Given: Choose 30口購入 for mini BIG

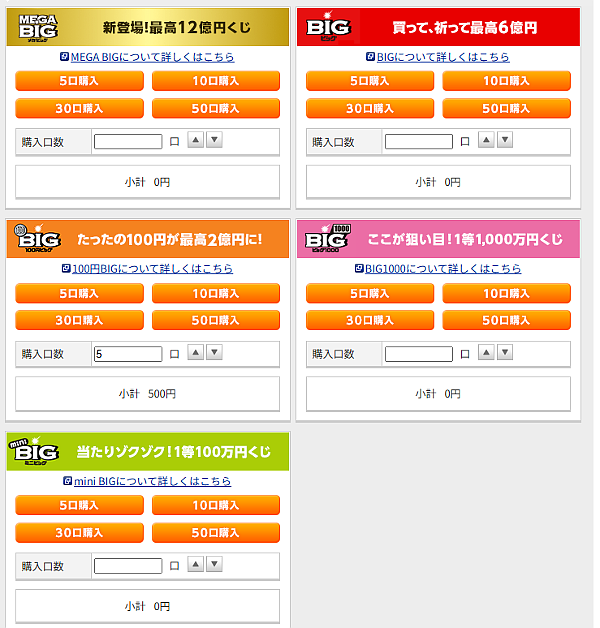Looking at the screenshot, I should point(79,532).
